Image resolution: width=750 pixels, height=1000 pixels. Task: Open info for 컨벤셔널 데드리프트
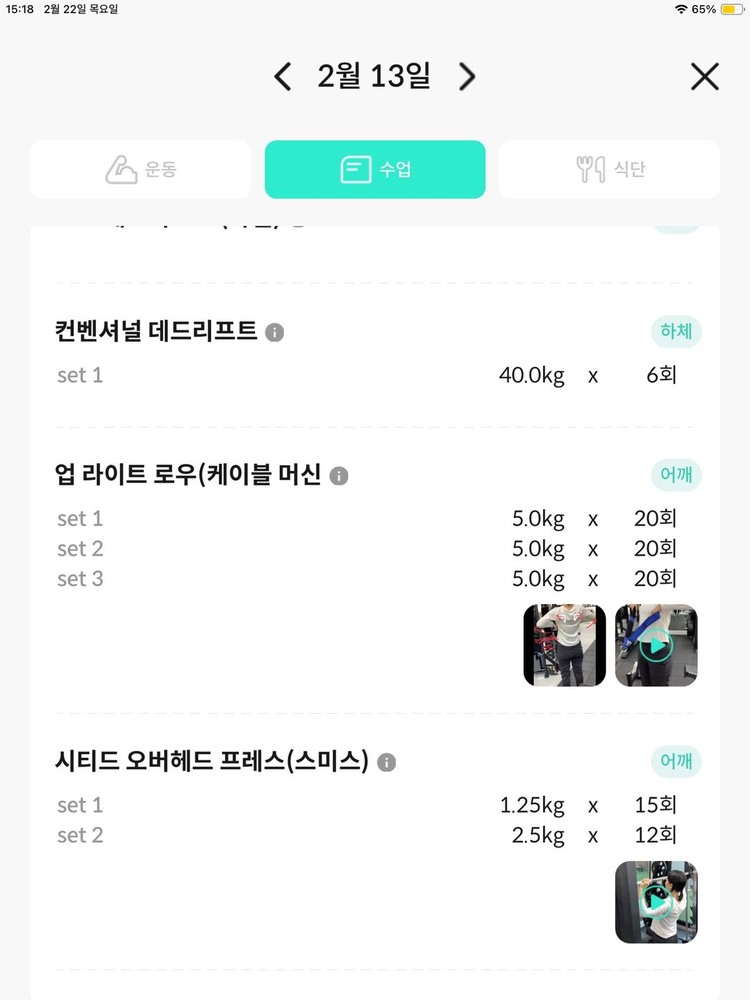(x=275, y=332)
